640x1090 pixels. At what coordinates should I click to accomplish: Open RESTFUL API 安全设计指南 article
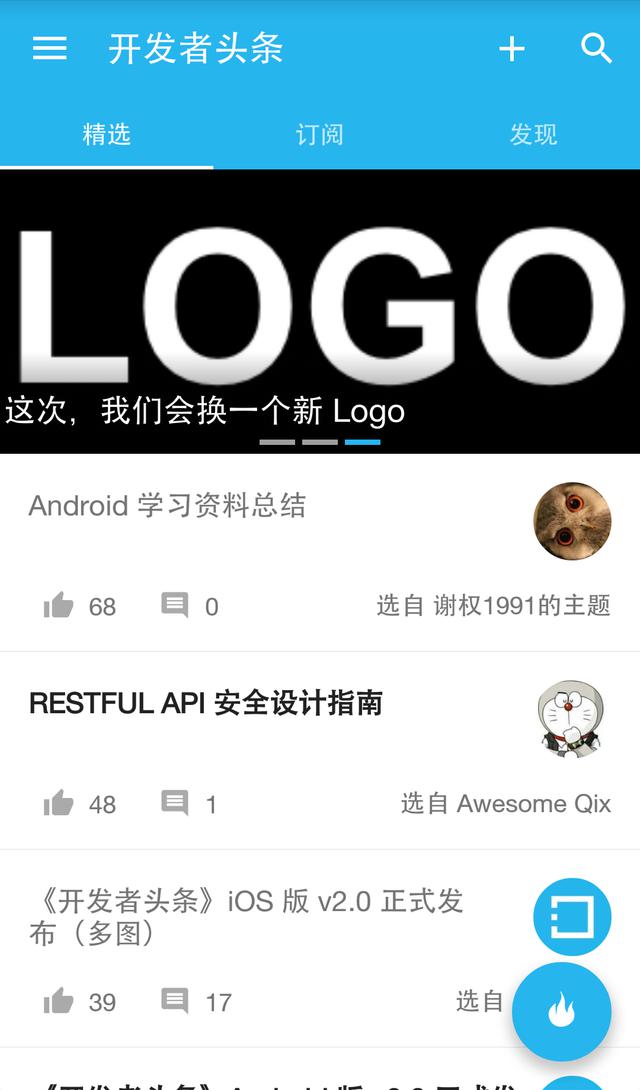[x=205, y=703]
